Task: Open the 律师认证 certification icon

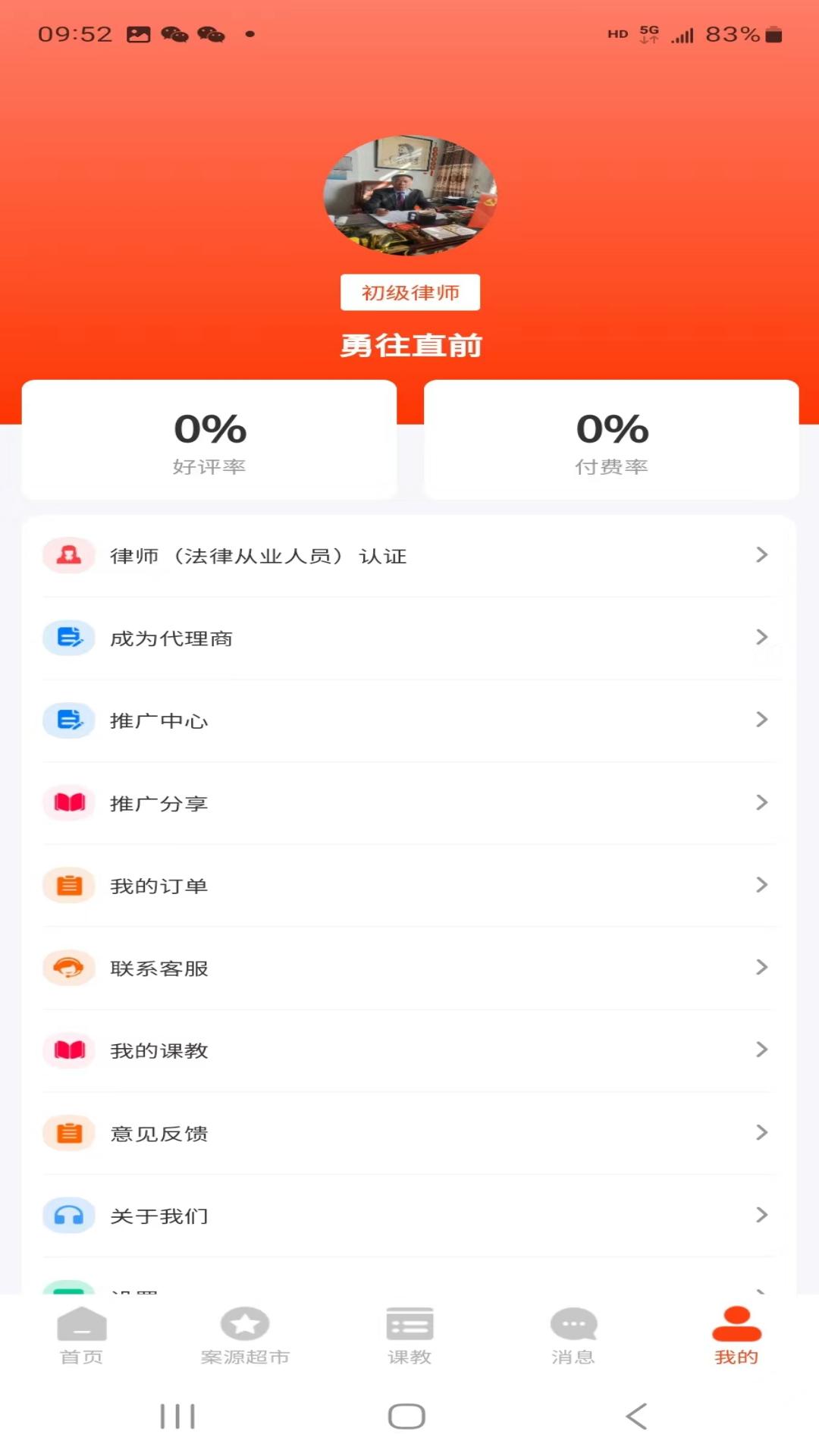Action: (x=69, y=555)
